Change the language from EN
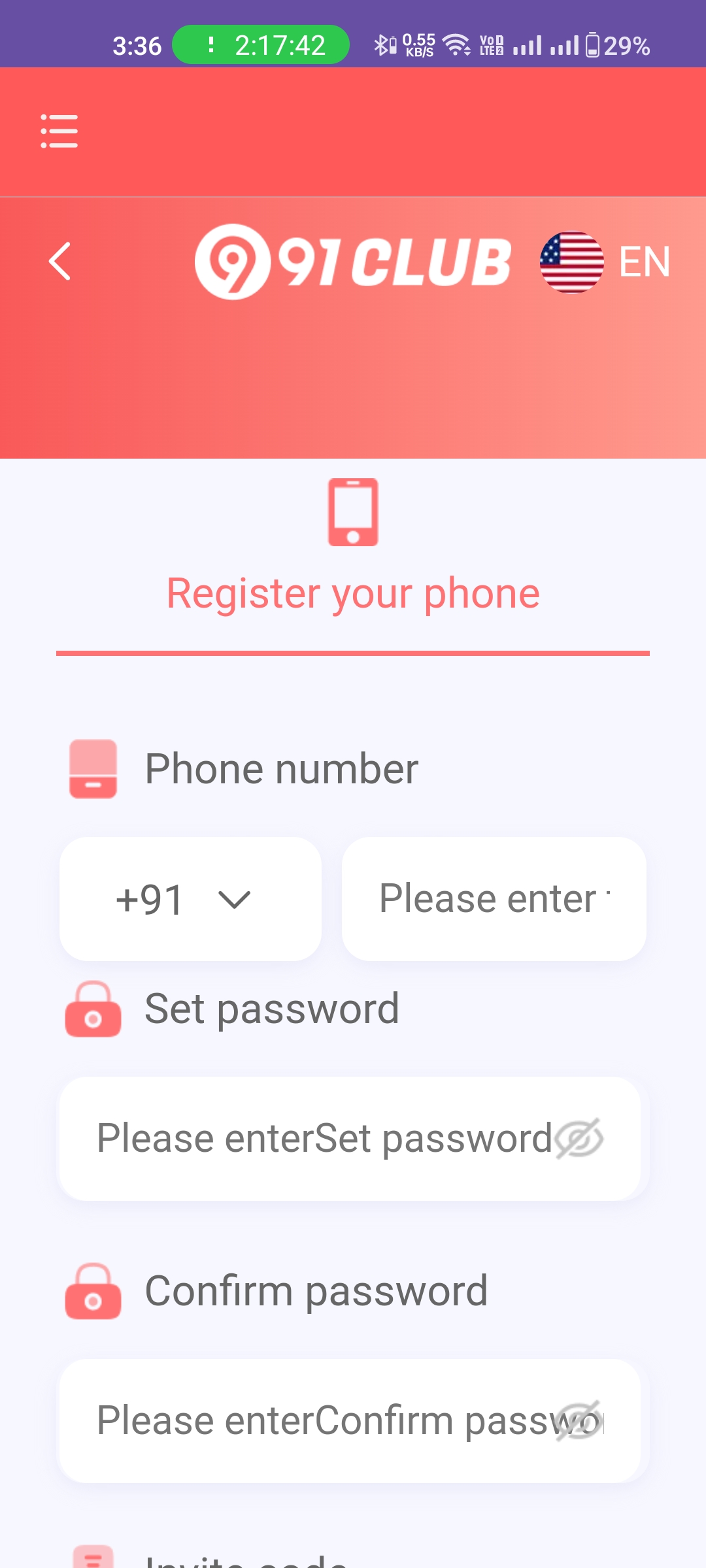Image resolution: width=706 pixels, height=1568 pixels. 605,262
